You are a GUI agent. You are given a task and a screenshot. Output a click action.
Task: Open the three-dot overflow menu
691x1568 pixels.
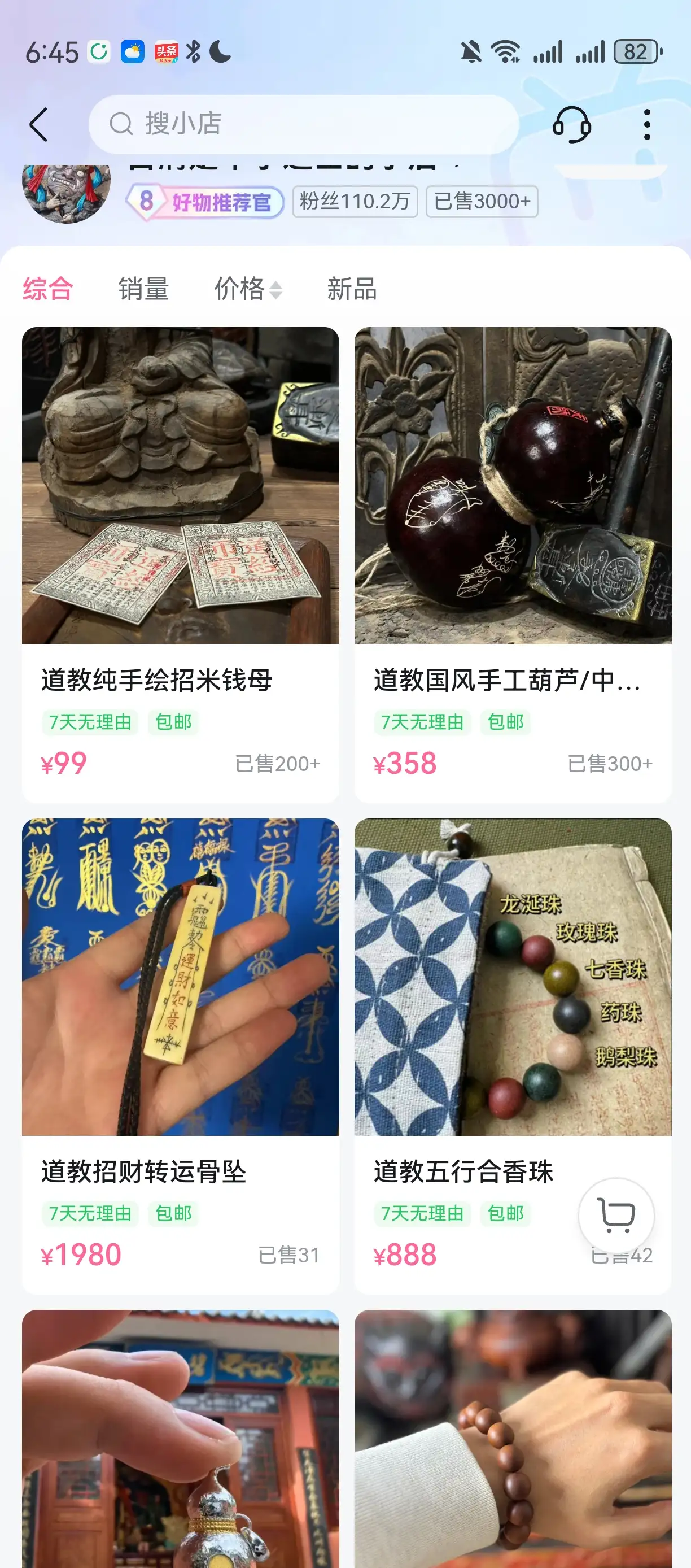[646, 125]
